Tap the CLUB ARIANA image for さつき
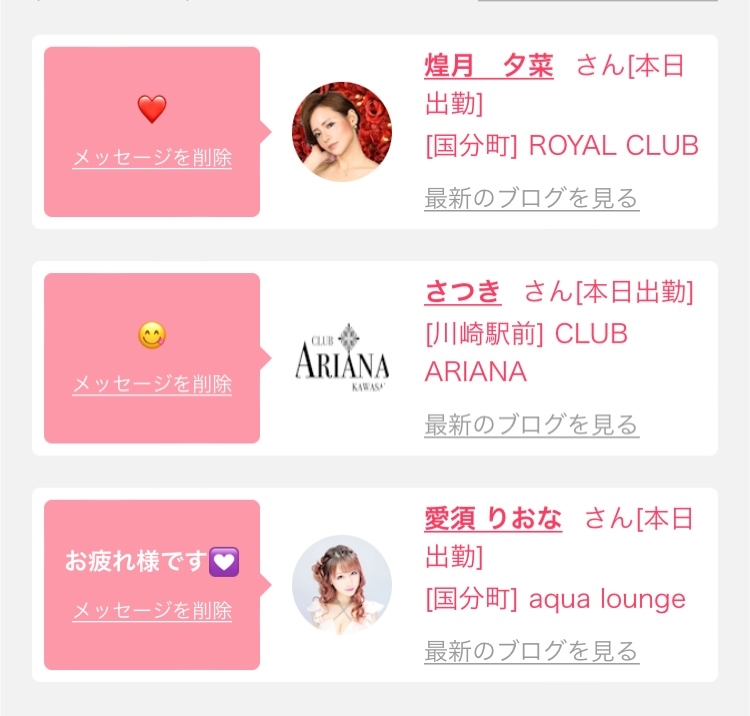Viewport: 750px width, 716px height. pyautogui.click(x=342, y=358)
